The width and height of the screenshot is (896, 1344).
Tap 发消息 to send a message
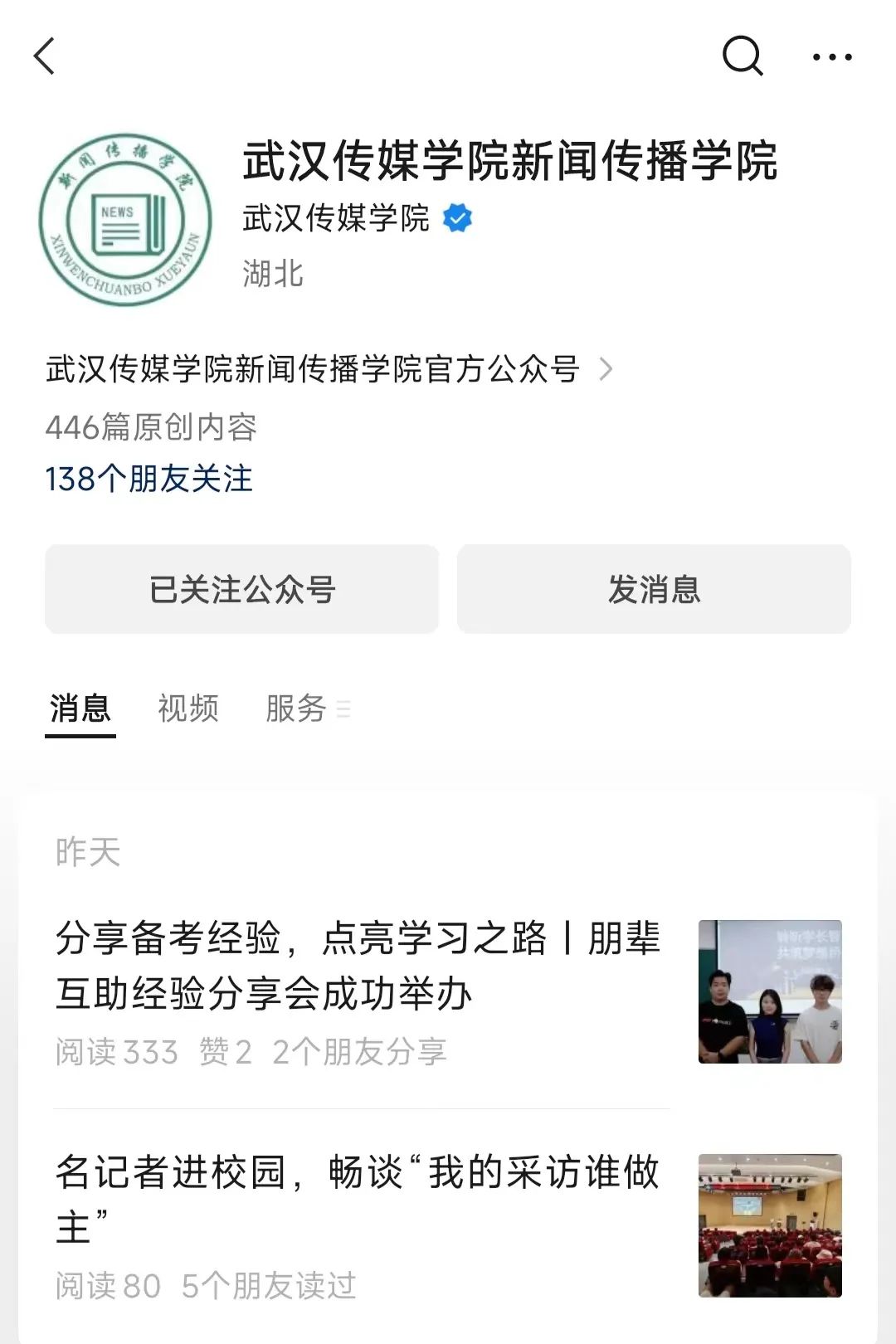[654, 589]
